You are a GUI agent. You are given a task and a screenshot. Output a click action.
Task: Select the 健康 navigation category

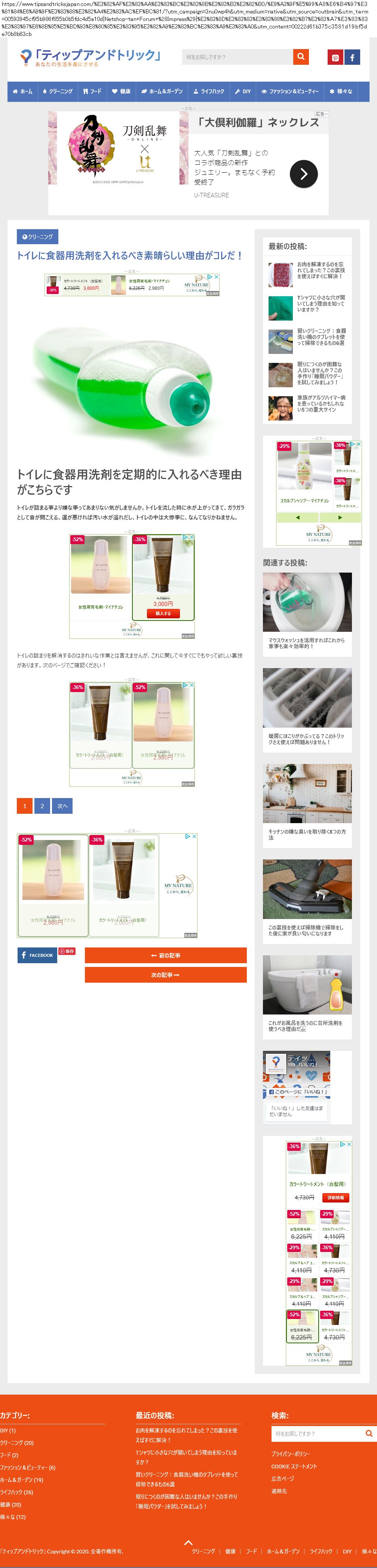[121, 91]
